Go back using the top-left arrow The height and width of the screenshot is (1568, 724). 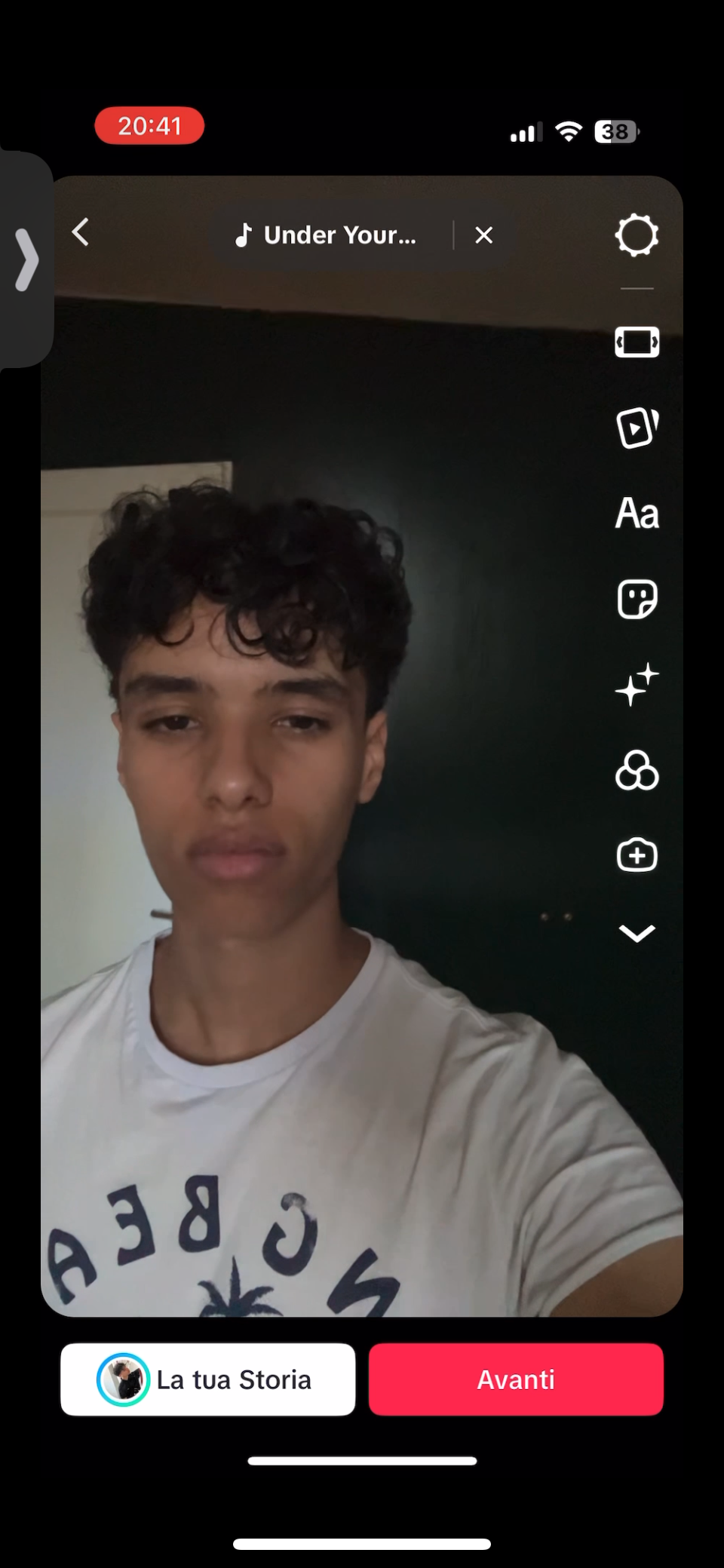[x=81, y=232]
